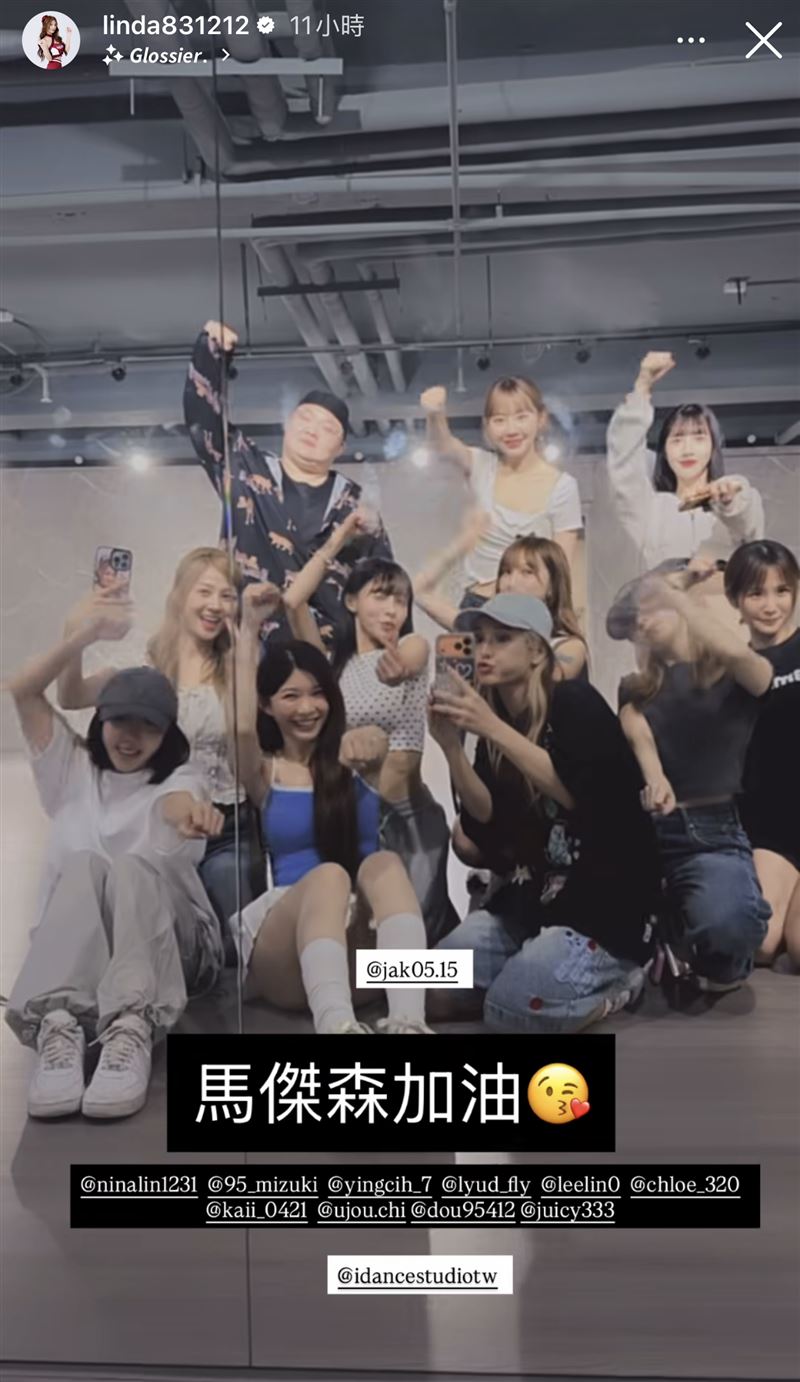Select the @ujou.chi mention
This screenshot has width=800, height=1382.
(x=362, y=1211)
